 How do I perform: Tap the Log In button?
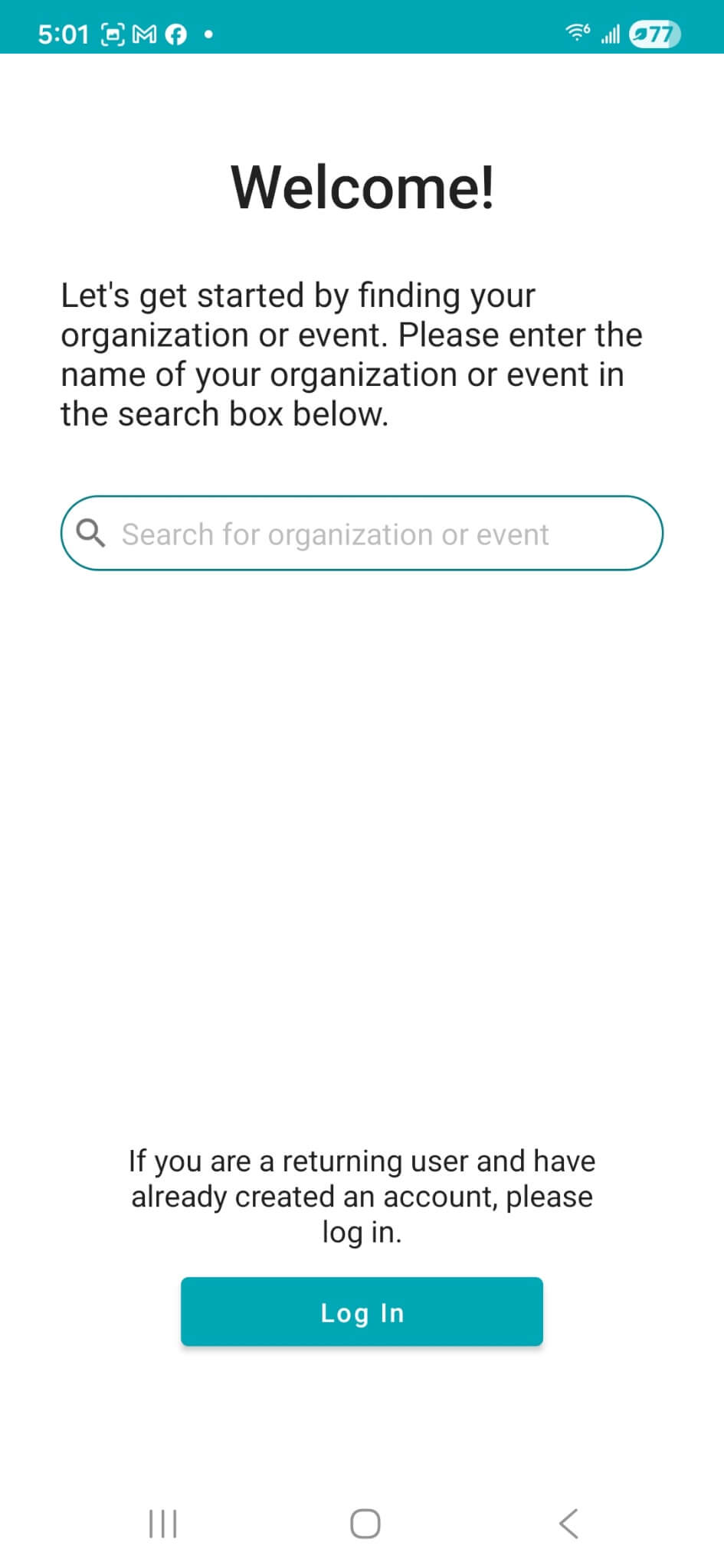pyautogui.click(x=362, y=1312)
